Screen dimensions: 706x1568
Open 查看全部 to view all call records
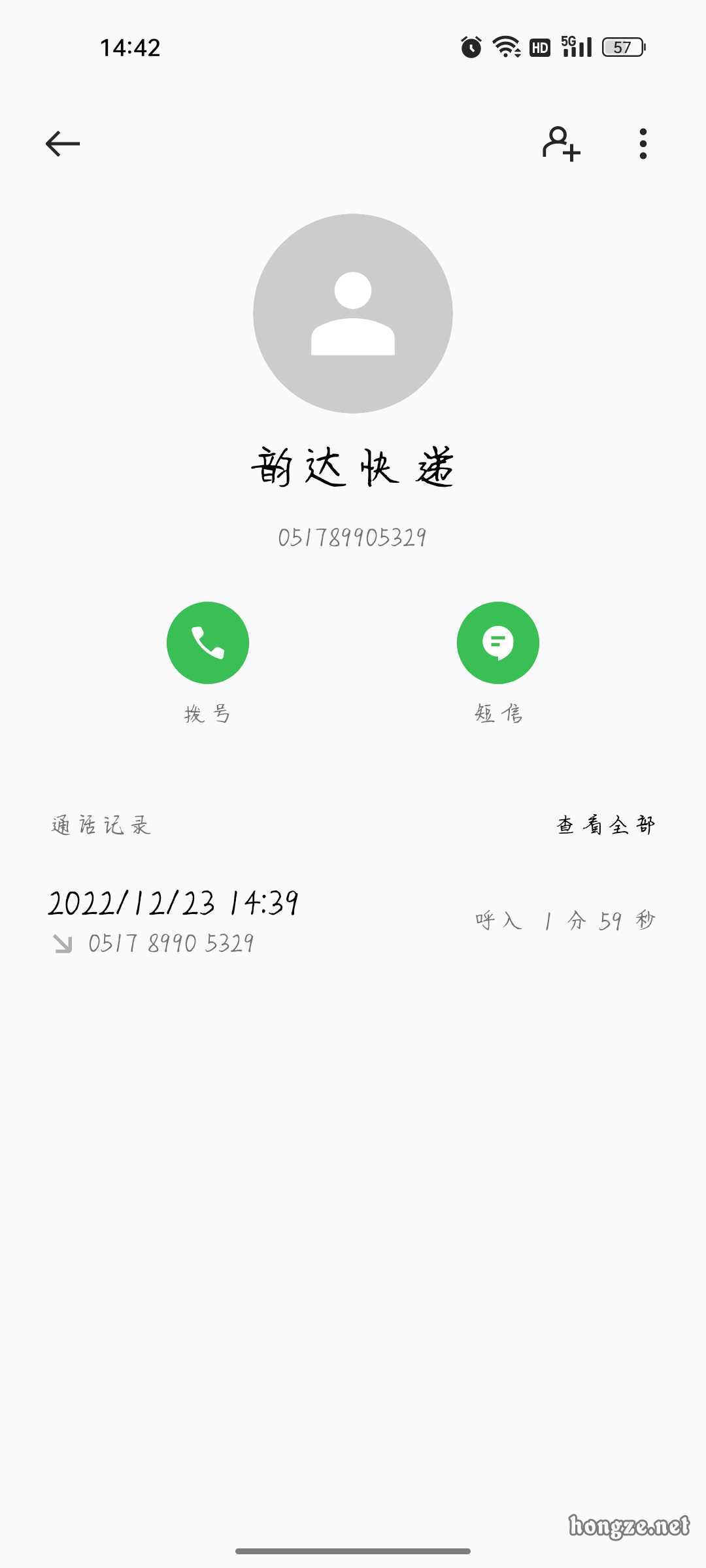click(605, 825)
